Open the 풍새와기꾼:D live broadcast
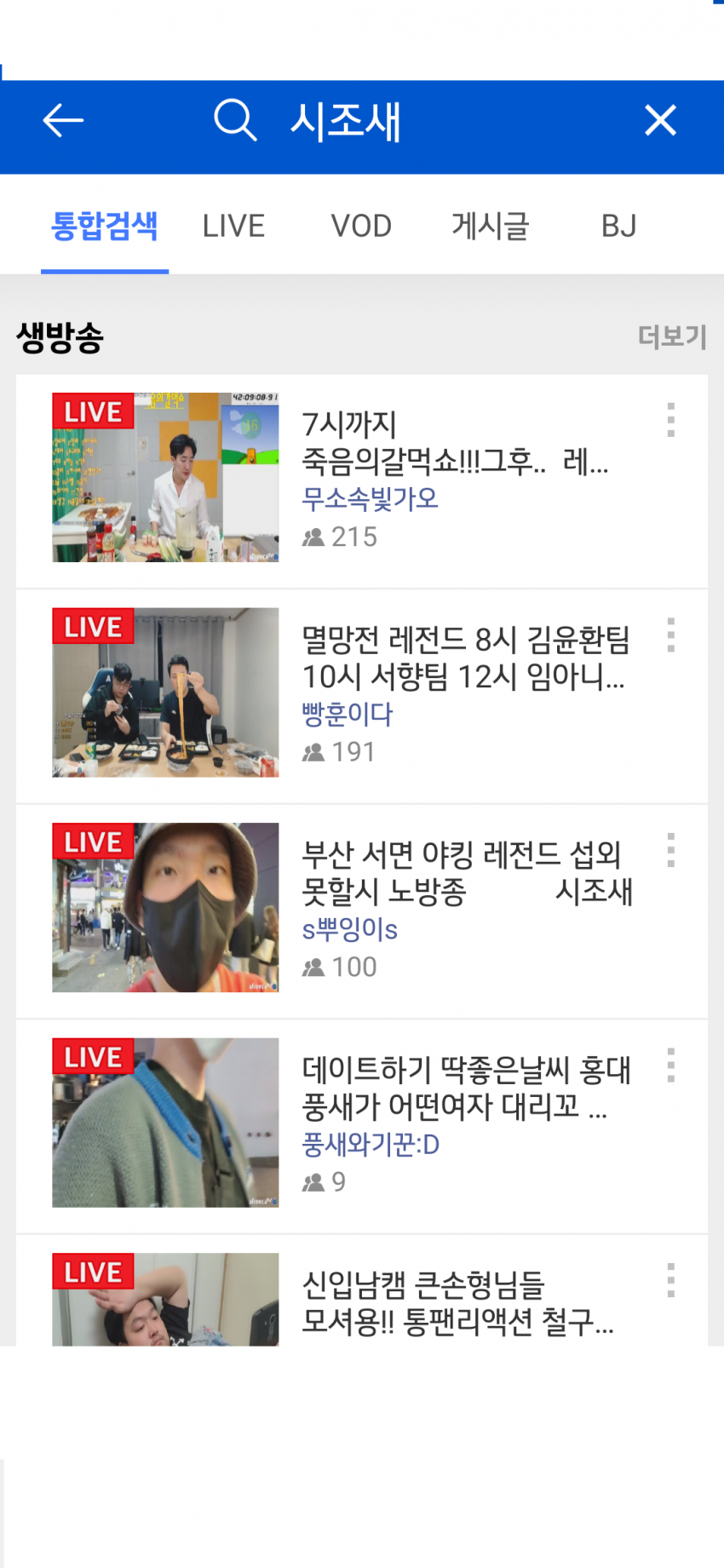 pos(165,1123)
